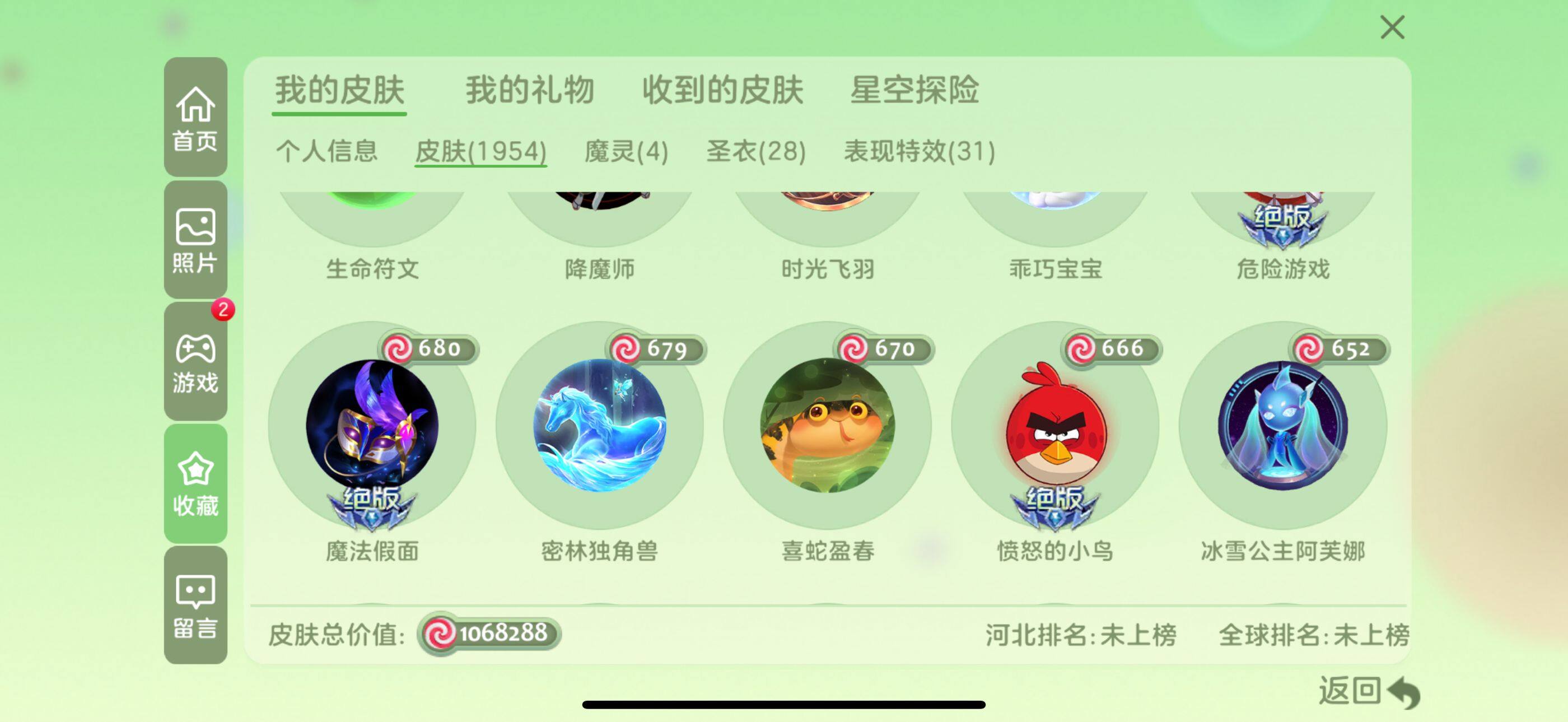Screen dimensions: 1568x722
Task: Select the 个人信息 sub-tab
Action: 327,150
